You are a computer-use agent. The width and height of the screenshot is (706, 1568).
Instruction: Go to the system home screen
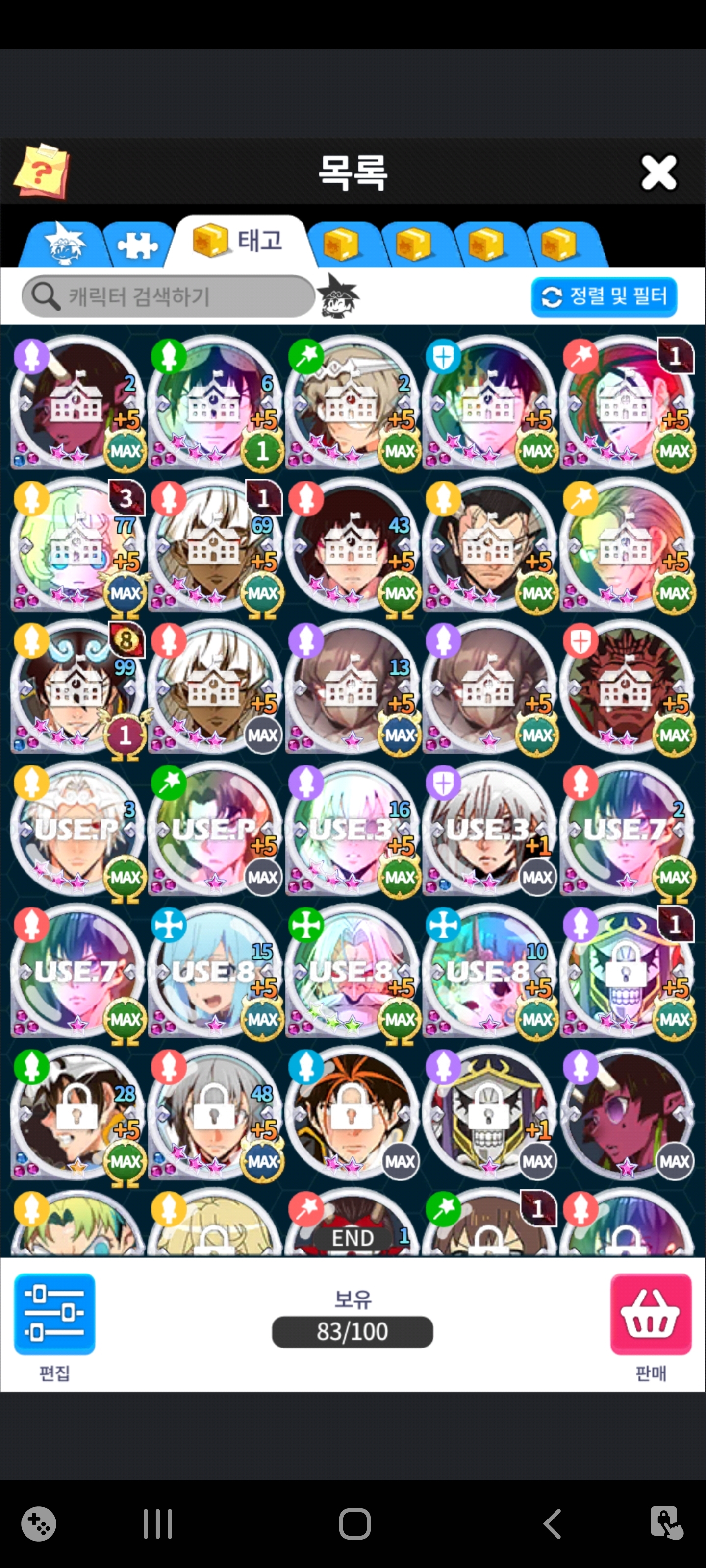[x=354, y=1523]
